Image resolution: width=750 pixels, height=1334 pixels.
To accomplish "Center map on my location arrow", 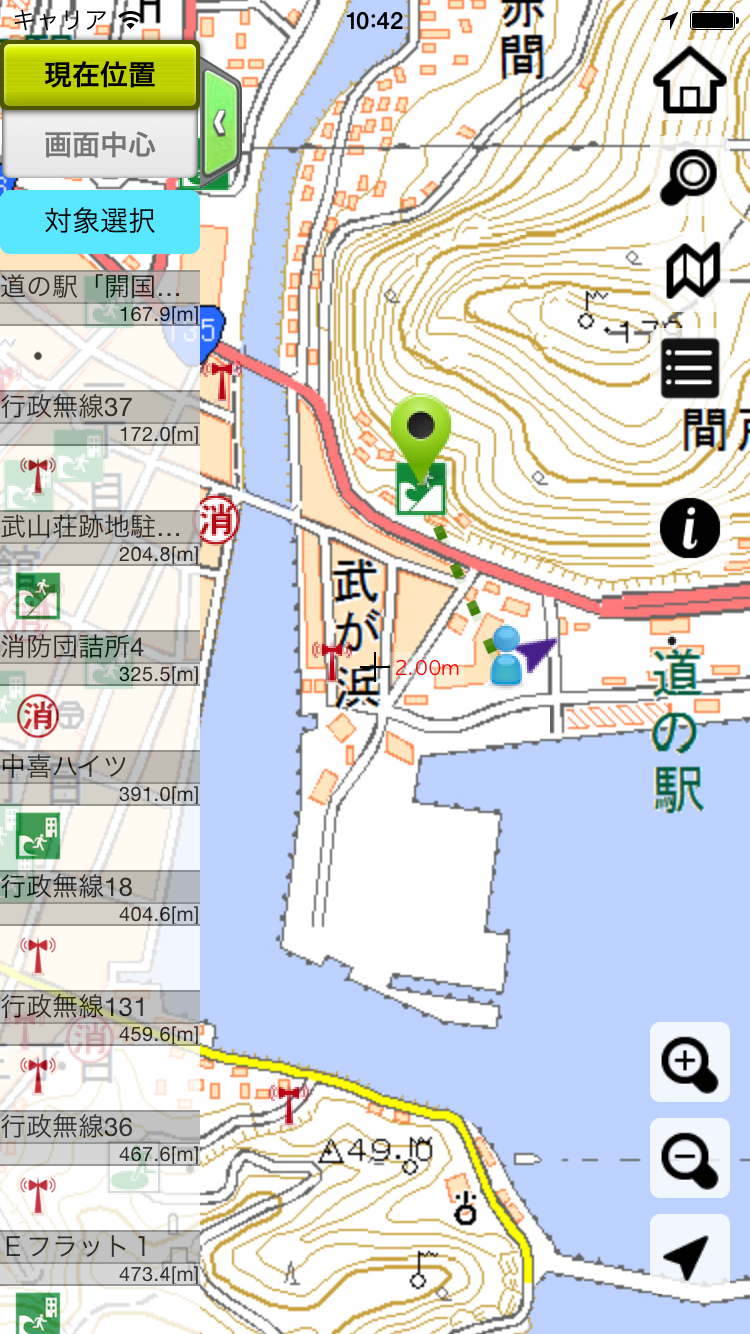I will click(690, 1254).
